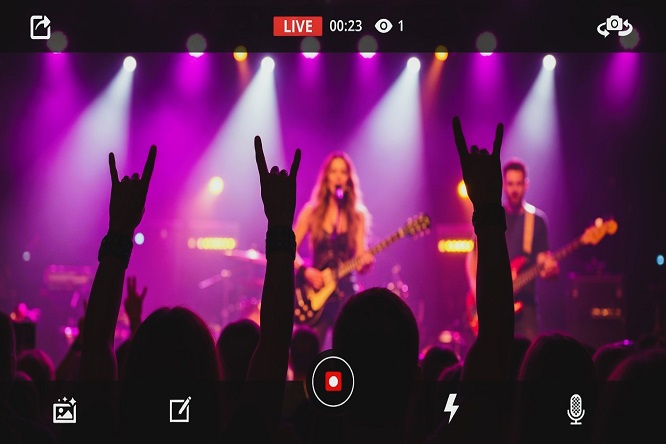Screen dimensions: 666x444
Task: Share the live stream
Action: (x=40, y=27)
